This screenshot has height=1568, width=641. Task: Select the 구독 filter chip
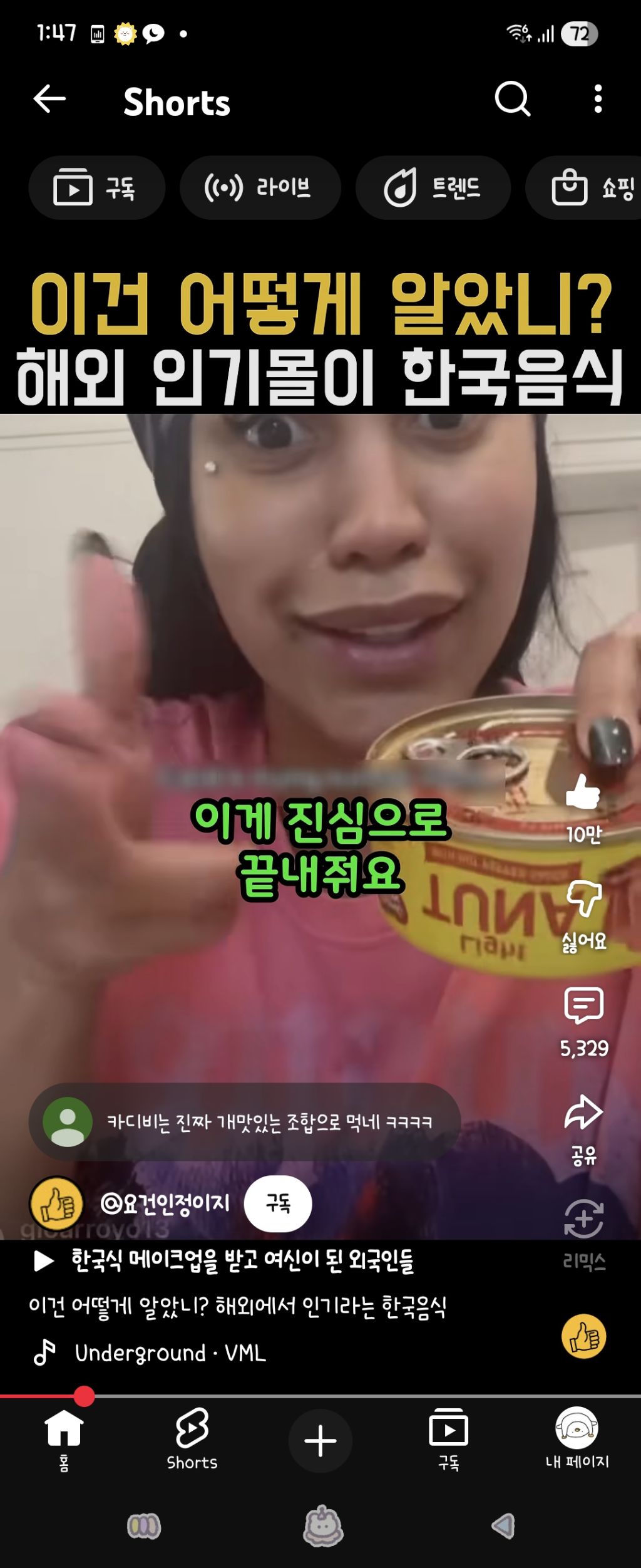point(97,188)
